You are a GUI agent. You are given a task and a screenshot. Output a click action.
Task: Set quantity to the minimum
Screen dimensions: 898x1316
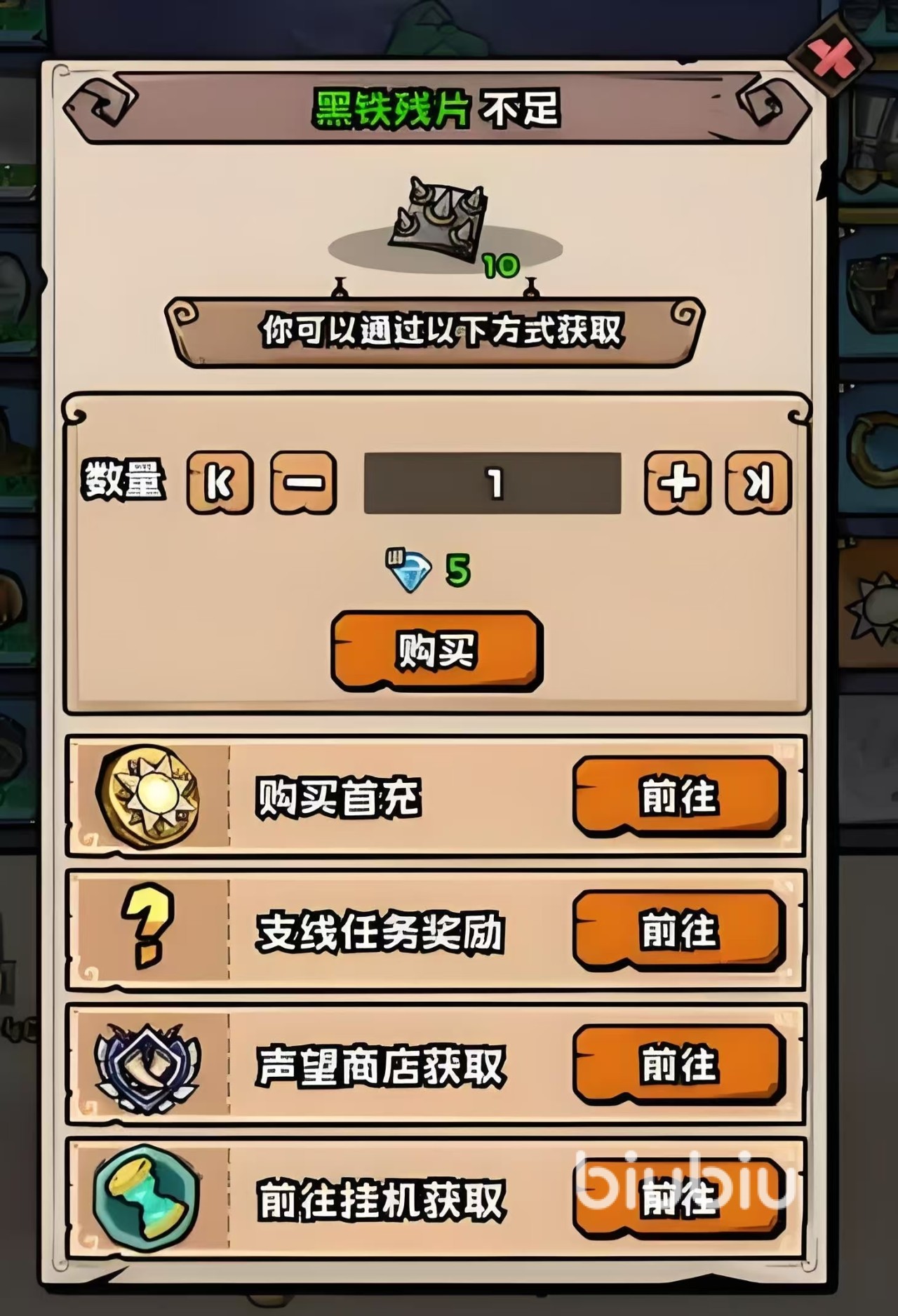pos(220,483)
